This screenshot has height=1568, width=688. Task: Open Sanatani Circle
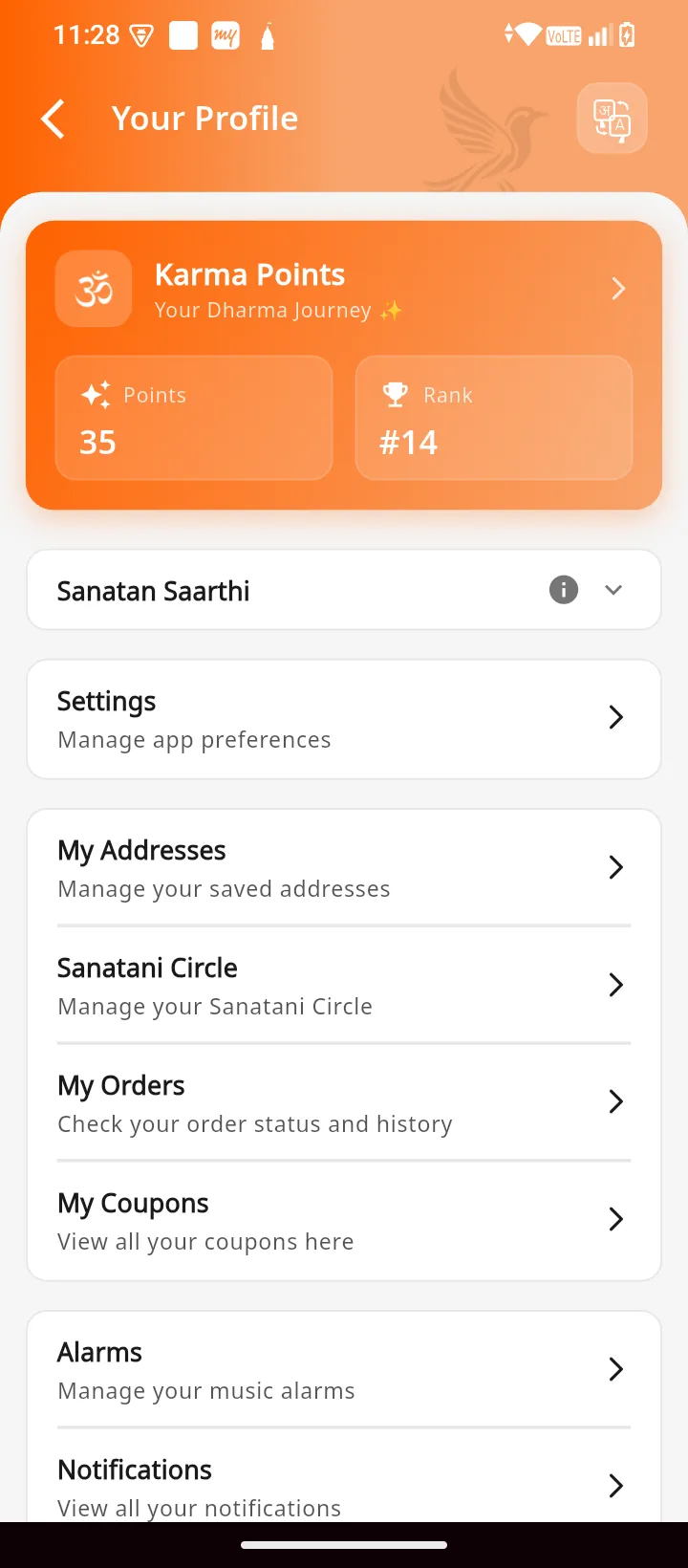click(344, 985)
